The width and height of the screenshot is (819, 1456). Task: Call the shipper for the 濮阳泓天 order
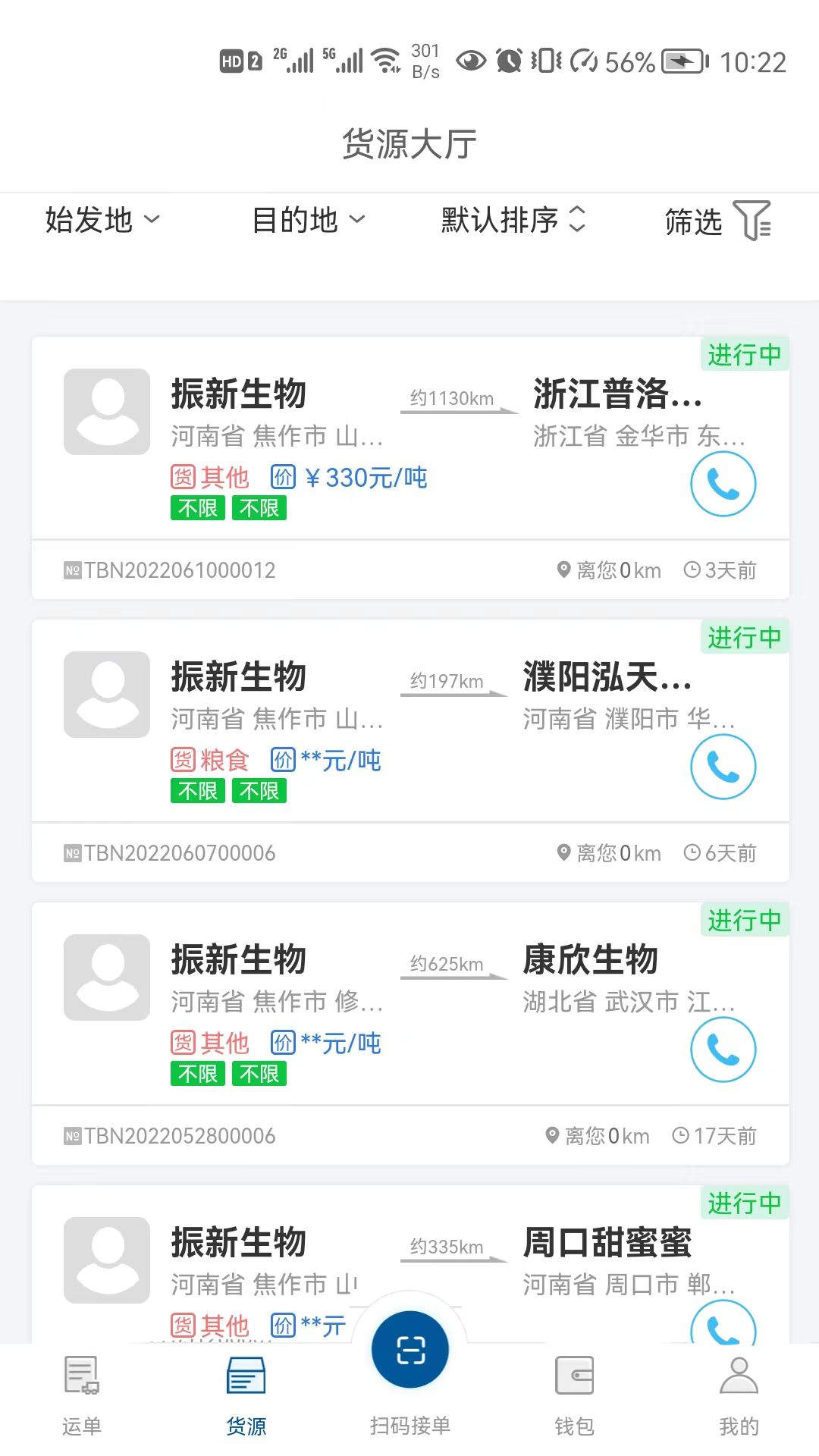[723, 766]
